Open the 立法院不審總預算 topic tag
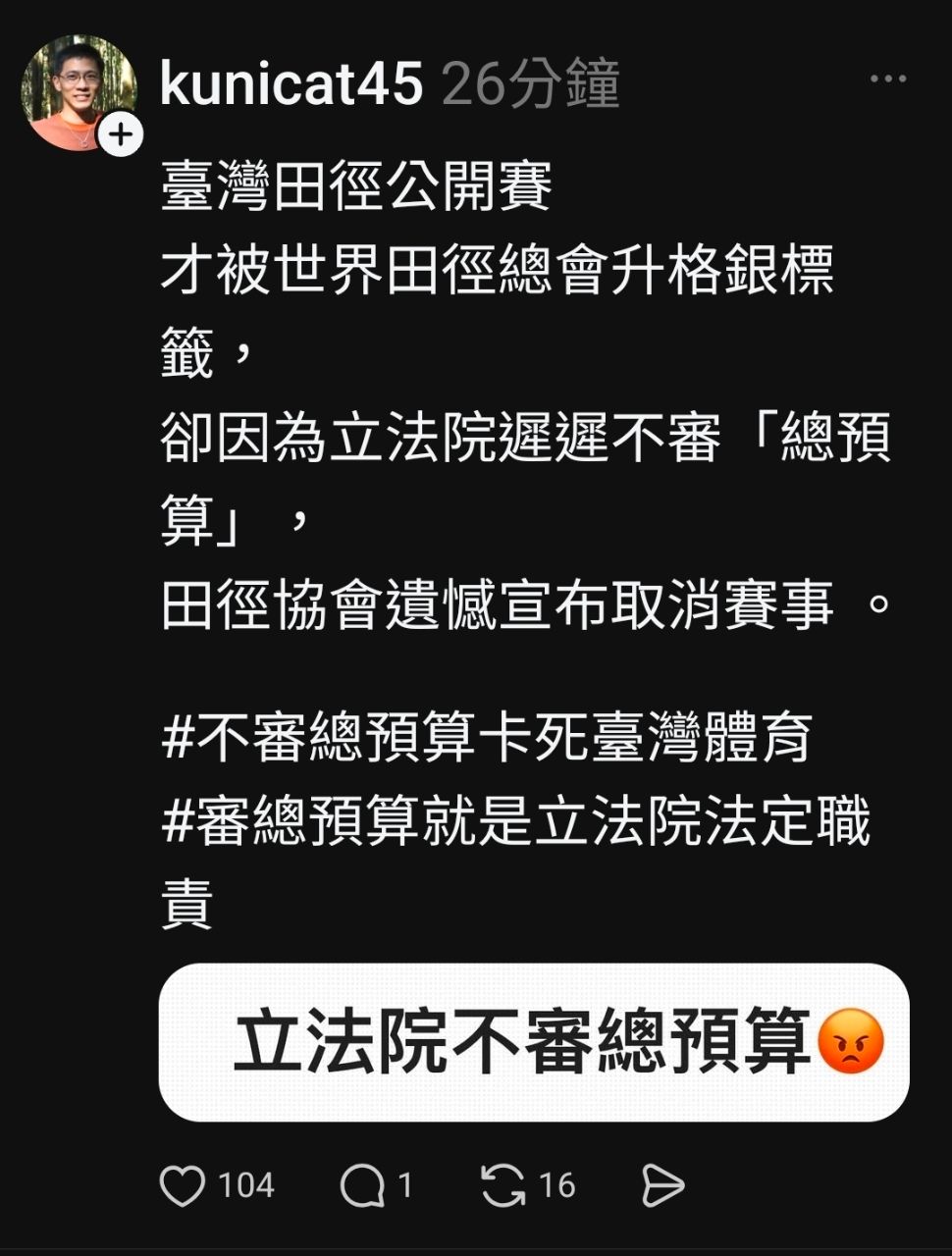 point(533,1042)
